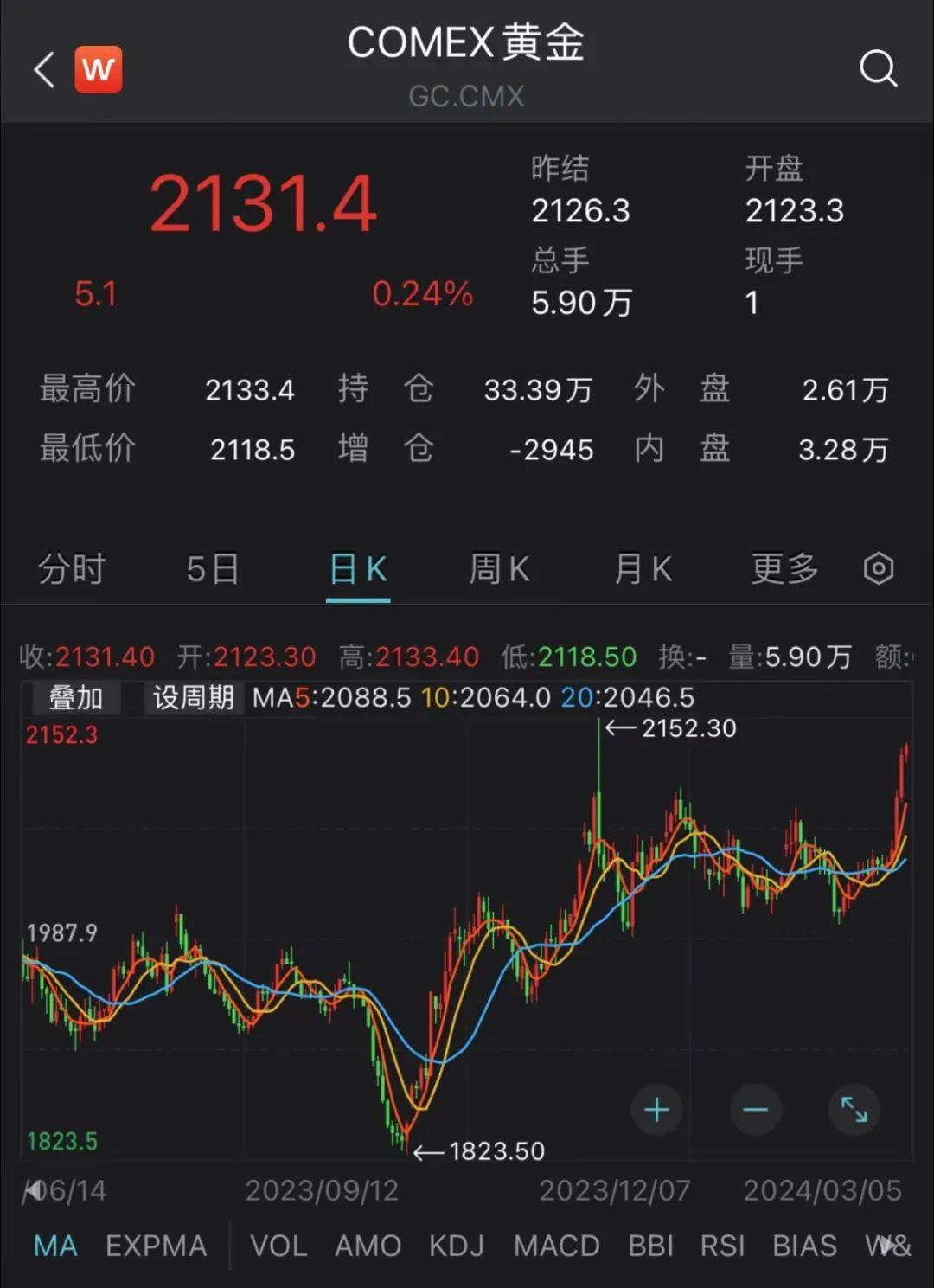Go back using the back arrow
This screenshot has height=1288, width=934.
(x=44, y=69)
